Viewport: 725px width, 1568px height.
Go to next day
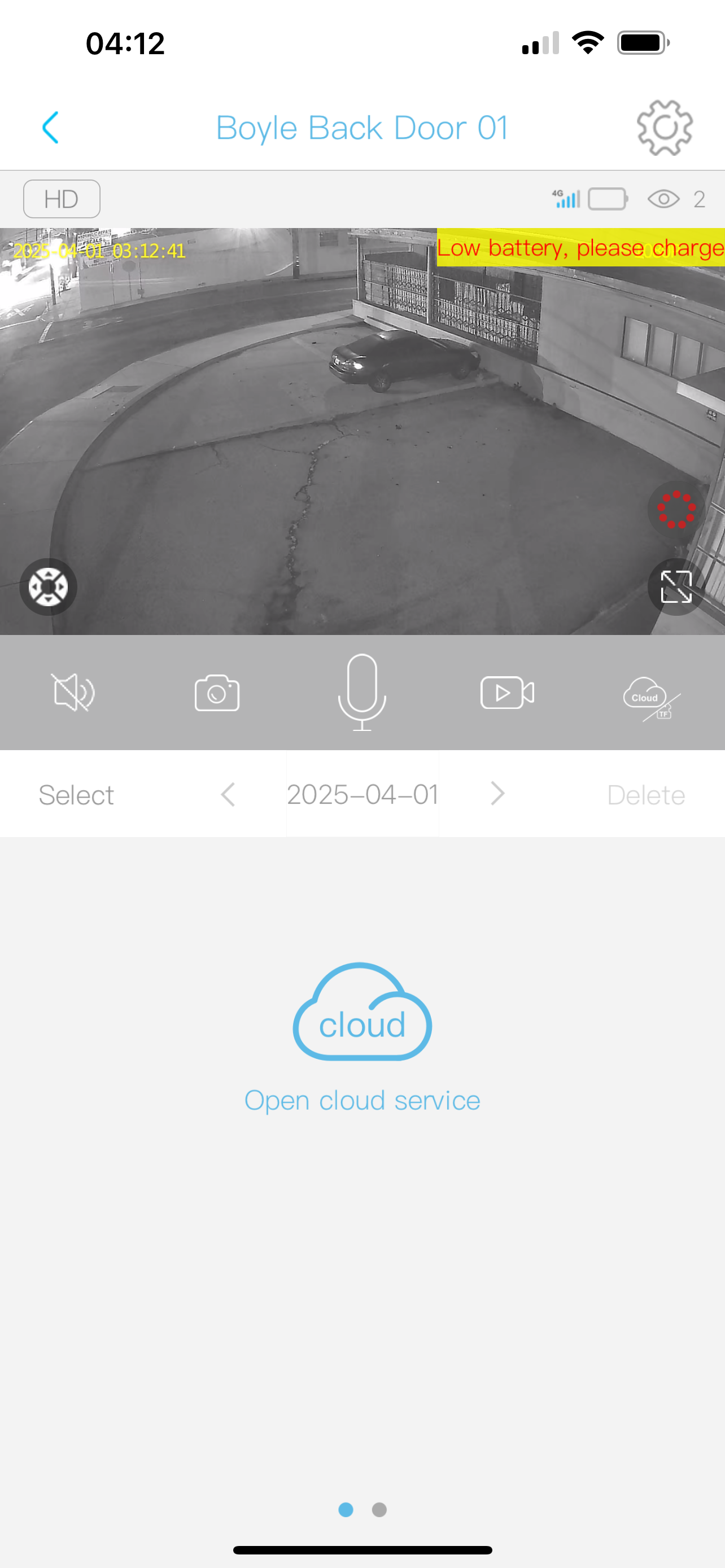[x=497, y=794]
